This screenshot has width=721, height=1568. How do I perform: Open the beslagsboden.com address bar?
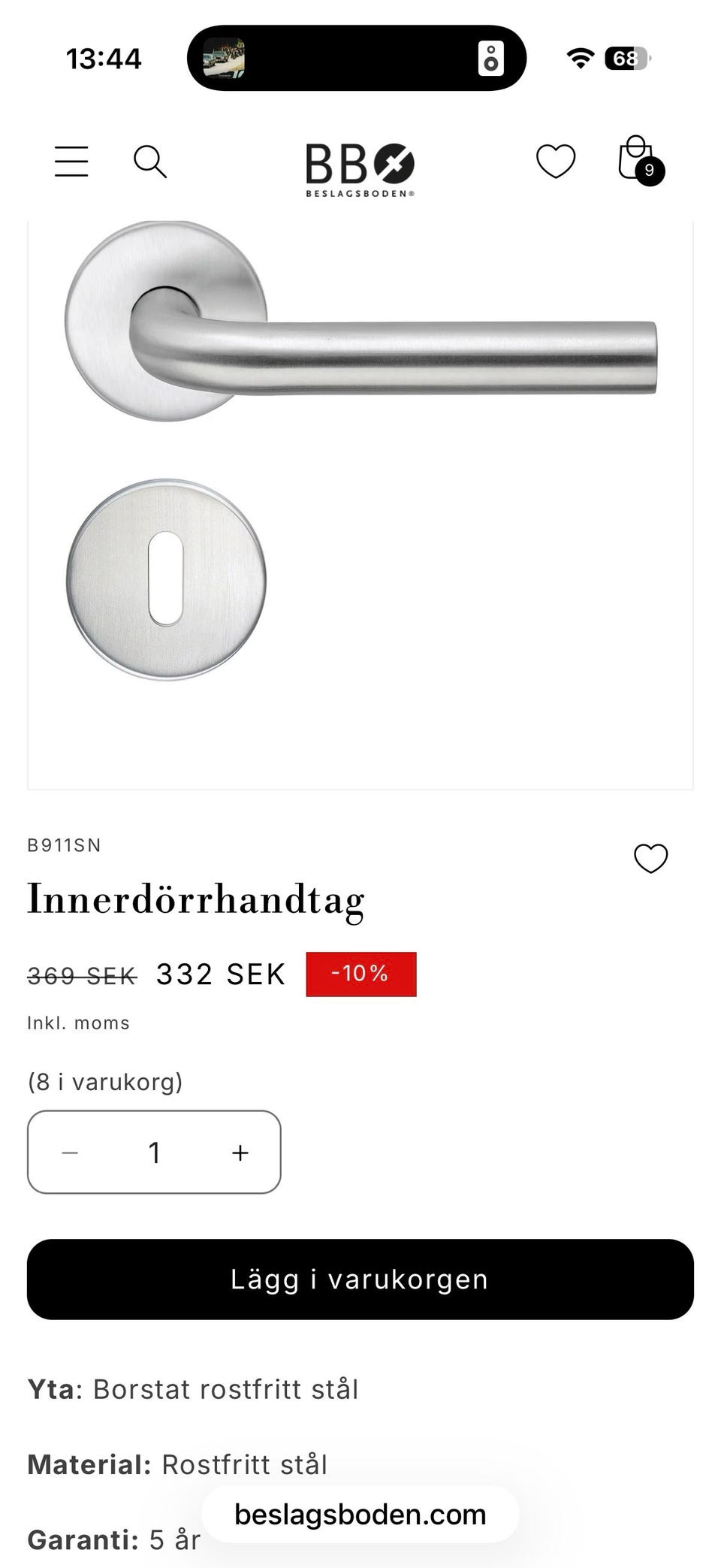pos(360,1514)
